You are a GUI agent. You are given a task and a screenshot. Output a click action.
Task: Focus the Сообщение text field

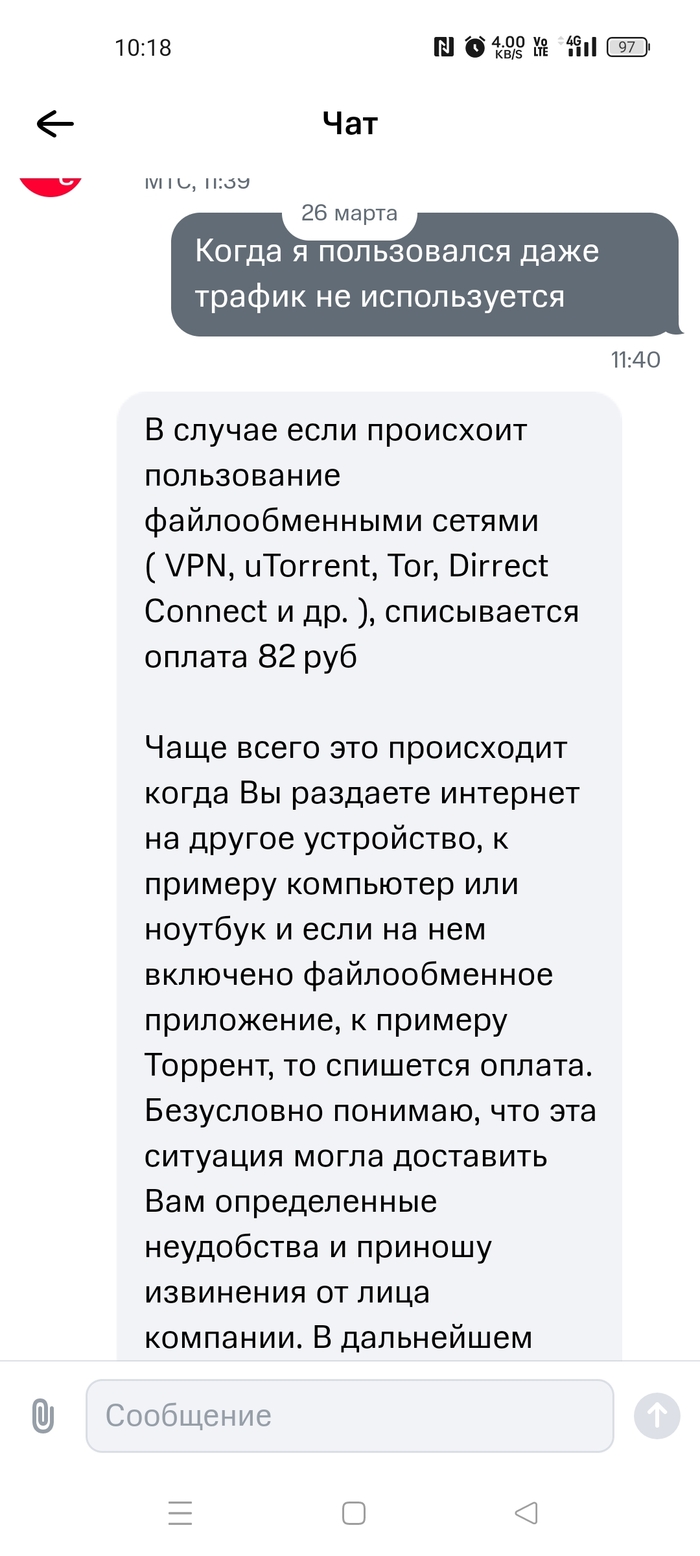(349, 1416)
